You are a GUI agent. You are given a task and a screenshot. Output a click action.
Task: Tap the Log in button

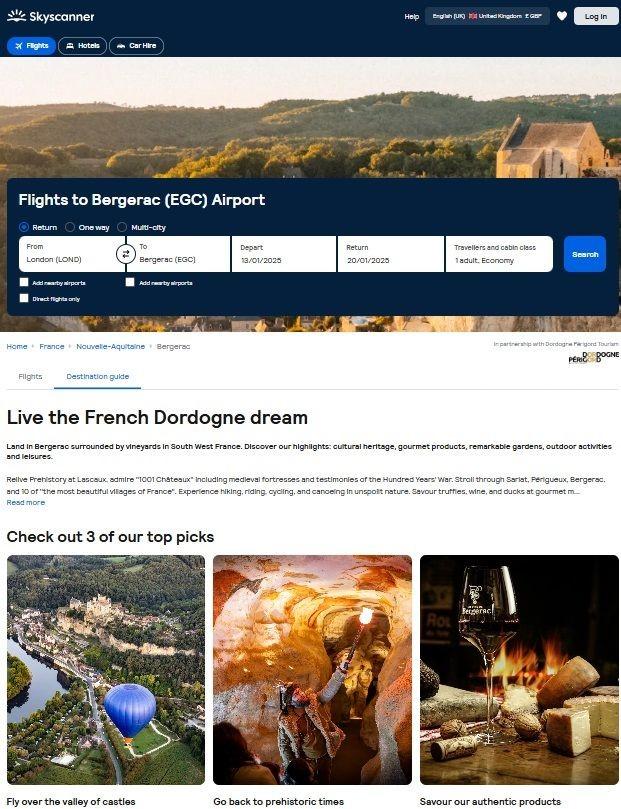pyautogui.click(x=596, y=16)
